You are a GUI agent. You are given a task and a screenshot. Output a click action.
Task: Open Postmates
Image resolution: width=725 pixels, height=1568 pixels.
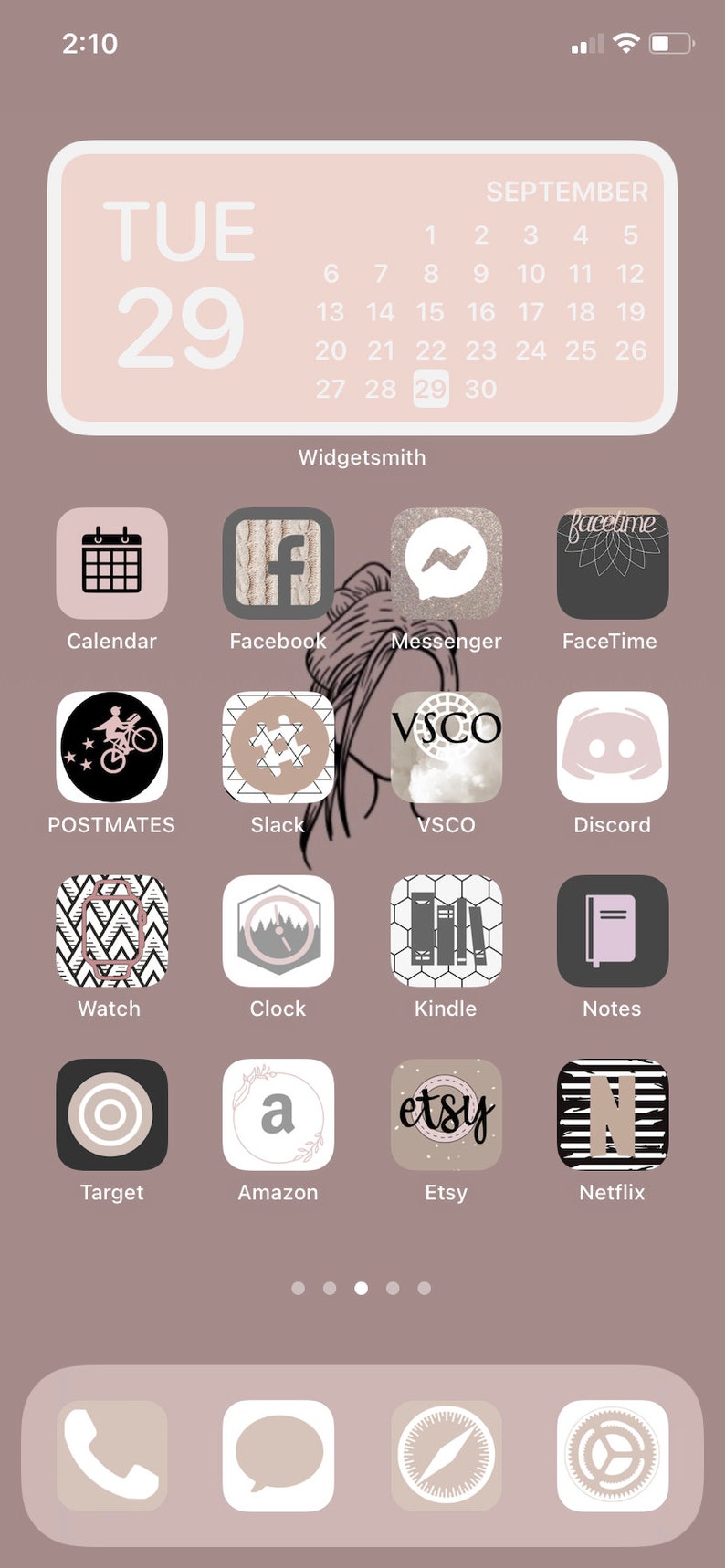click(111, 747)
